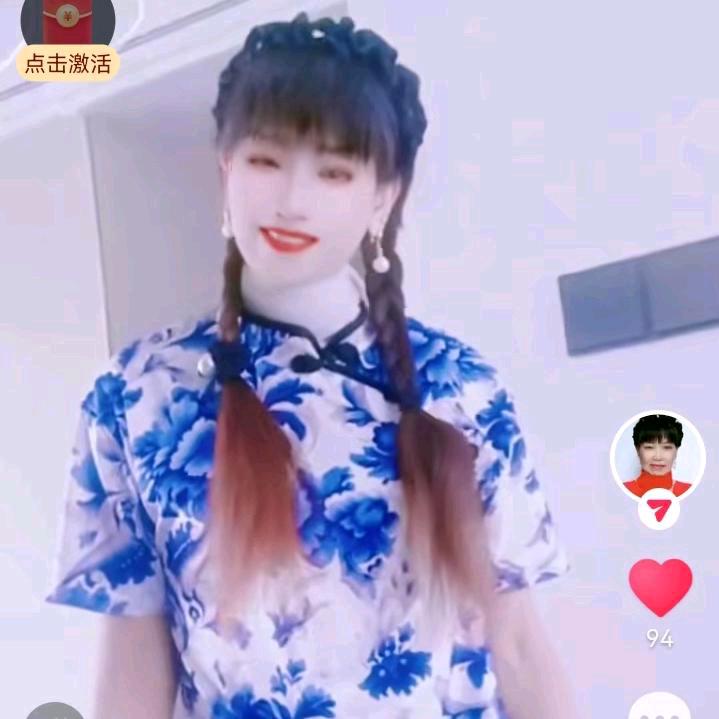Screen dimensions: 719x719
Task: Like this video with the heart
Action: [x=660, y=588]
